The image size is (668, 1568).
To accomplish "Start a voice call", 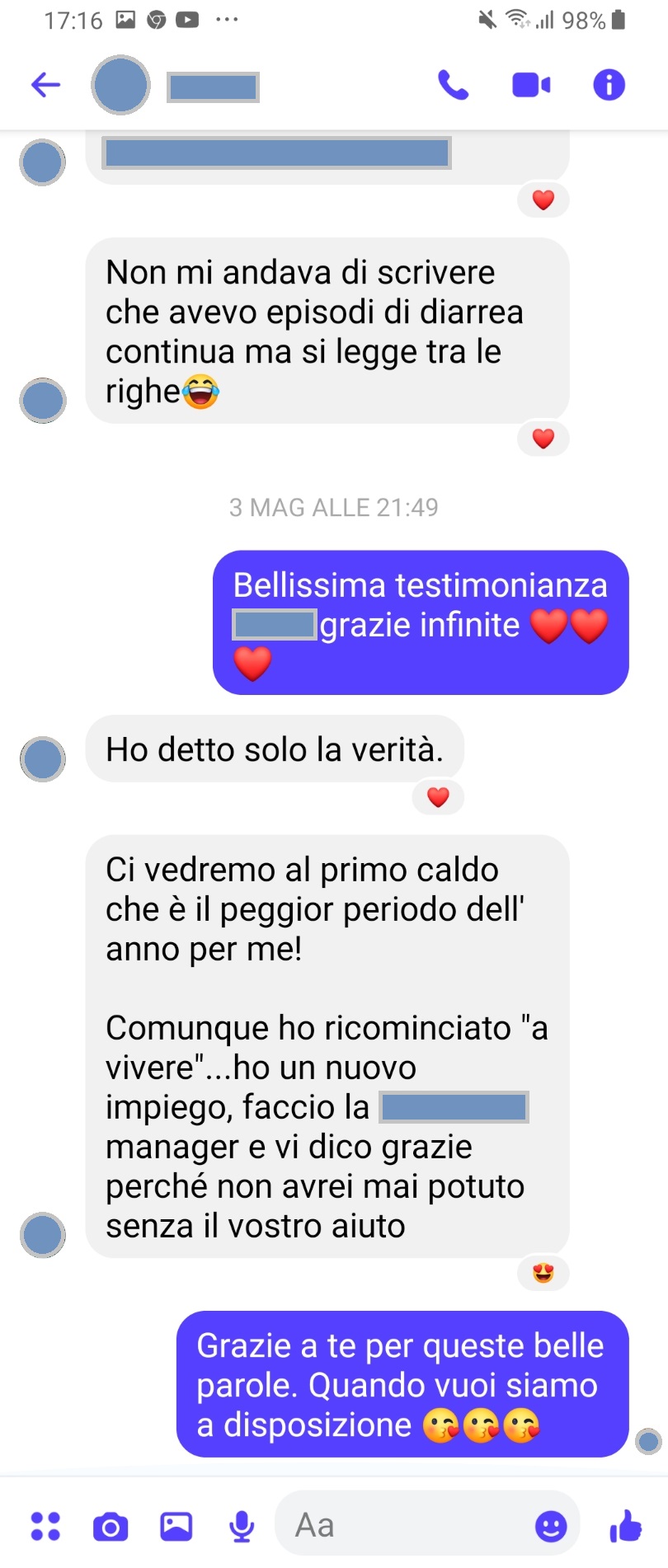I will click(453, 85).
